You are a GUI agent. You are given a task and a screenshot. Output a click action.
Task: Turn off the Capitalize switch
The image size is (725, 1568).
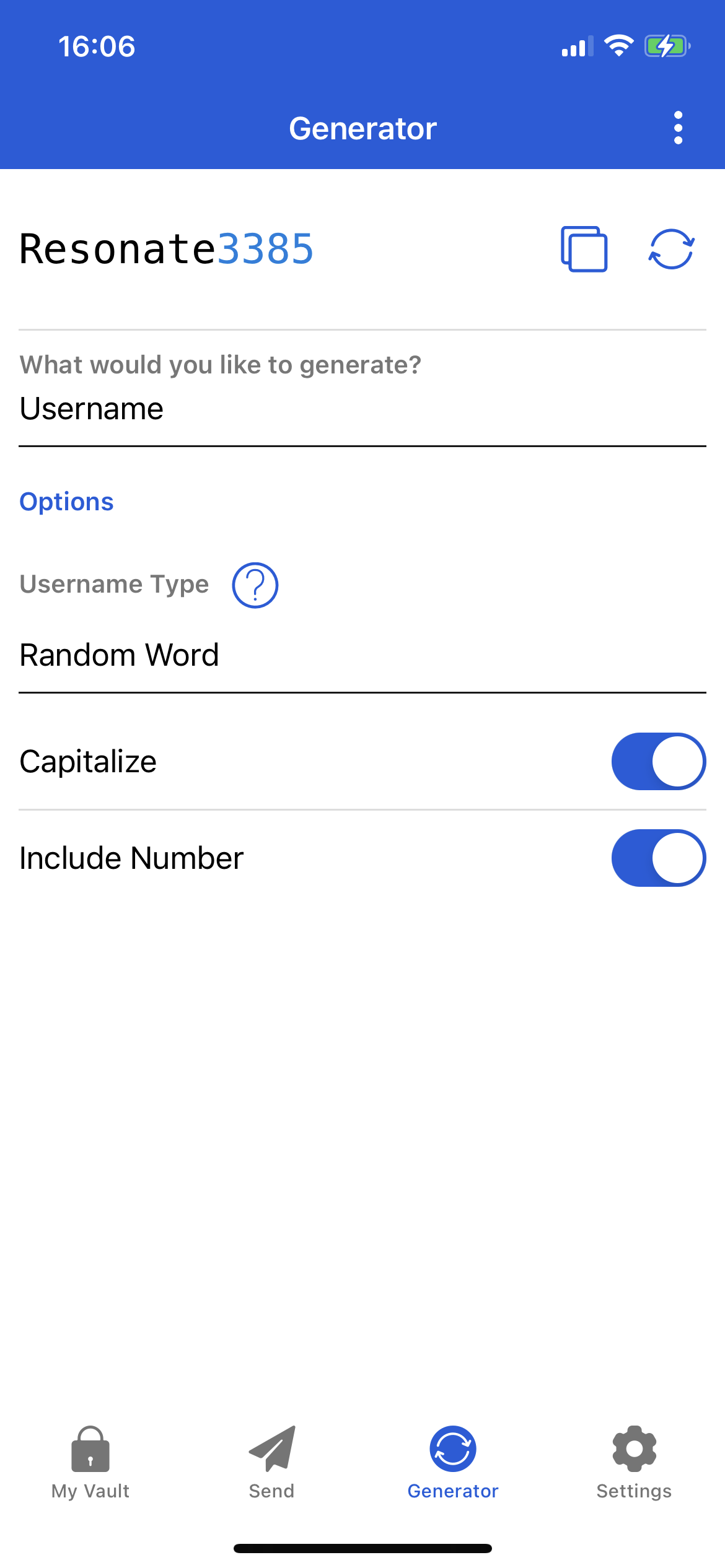tap(658, 761)
